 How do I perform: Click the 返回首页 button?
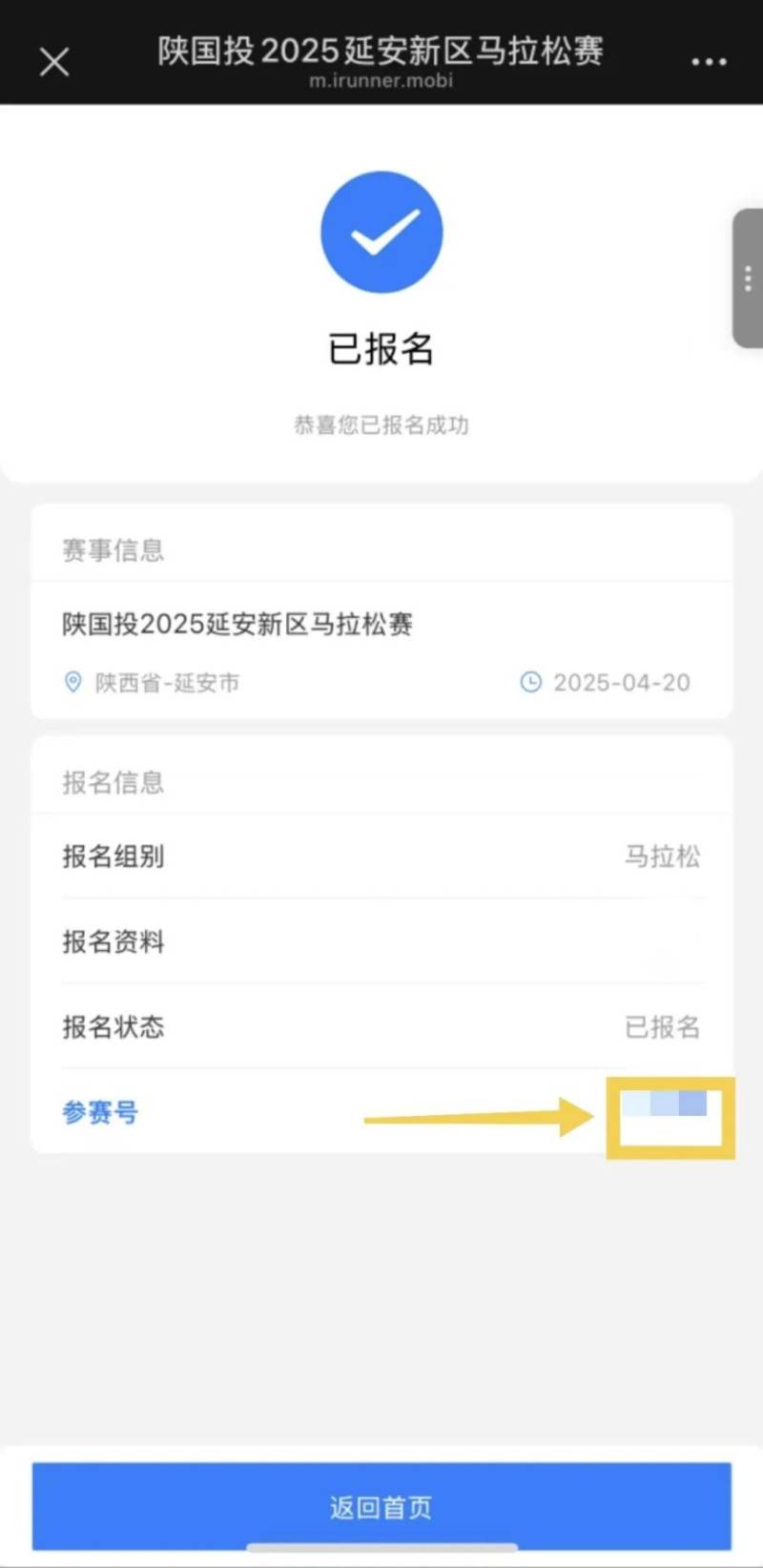point(381,1507)
